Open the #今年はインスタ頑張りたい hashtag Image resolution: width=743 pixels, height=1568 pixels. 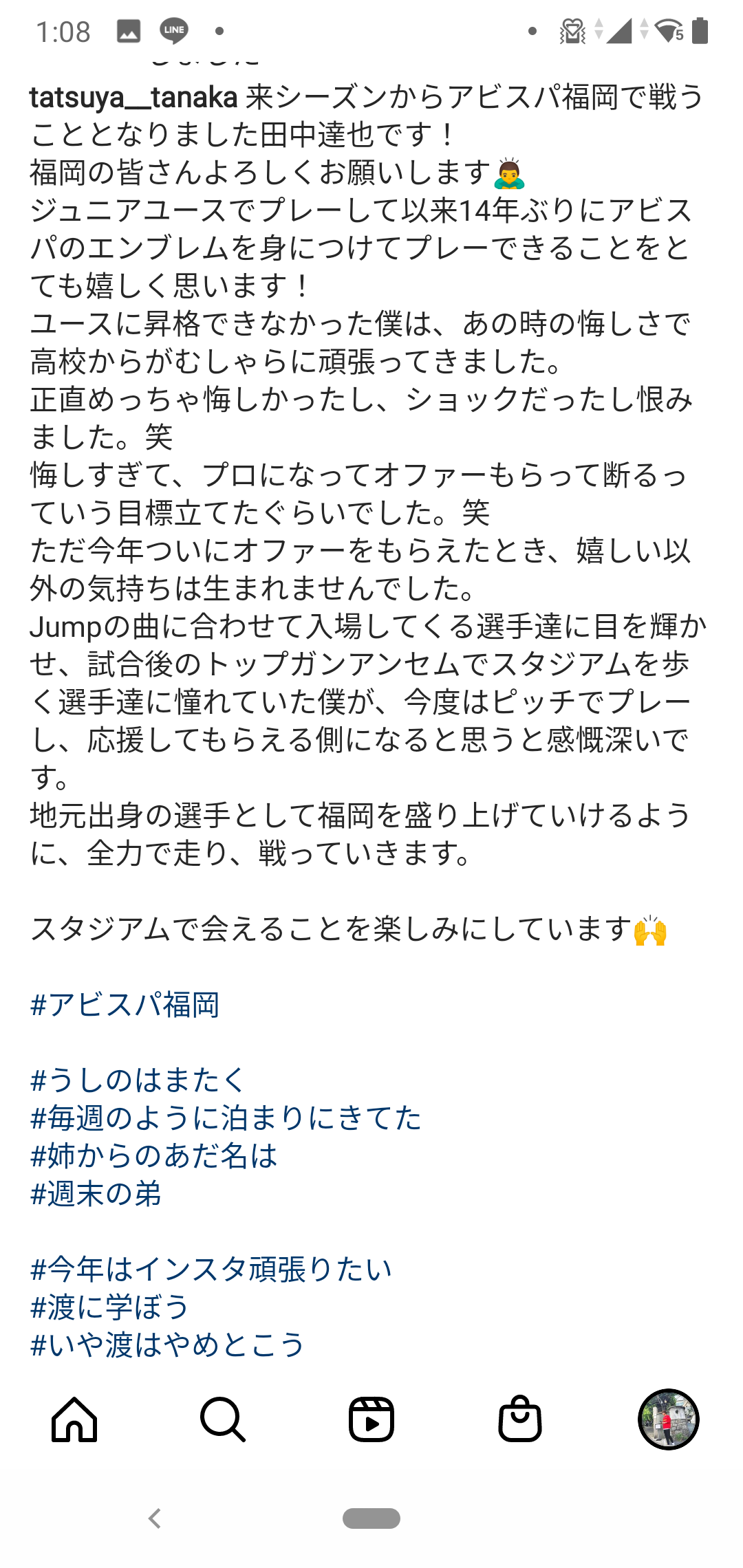(211, 1270)
